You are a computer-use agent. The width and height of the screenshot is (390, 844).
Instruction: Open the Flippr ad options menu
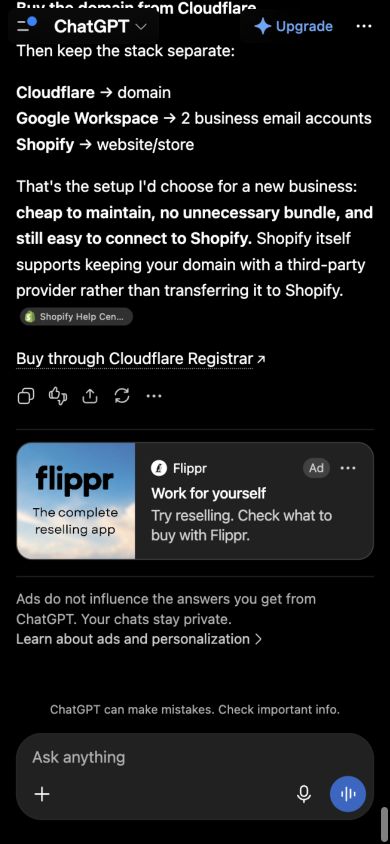tap(348, 468)
